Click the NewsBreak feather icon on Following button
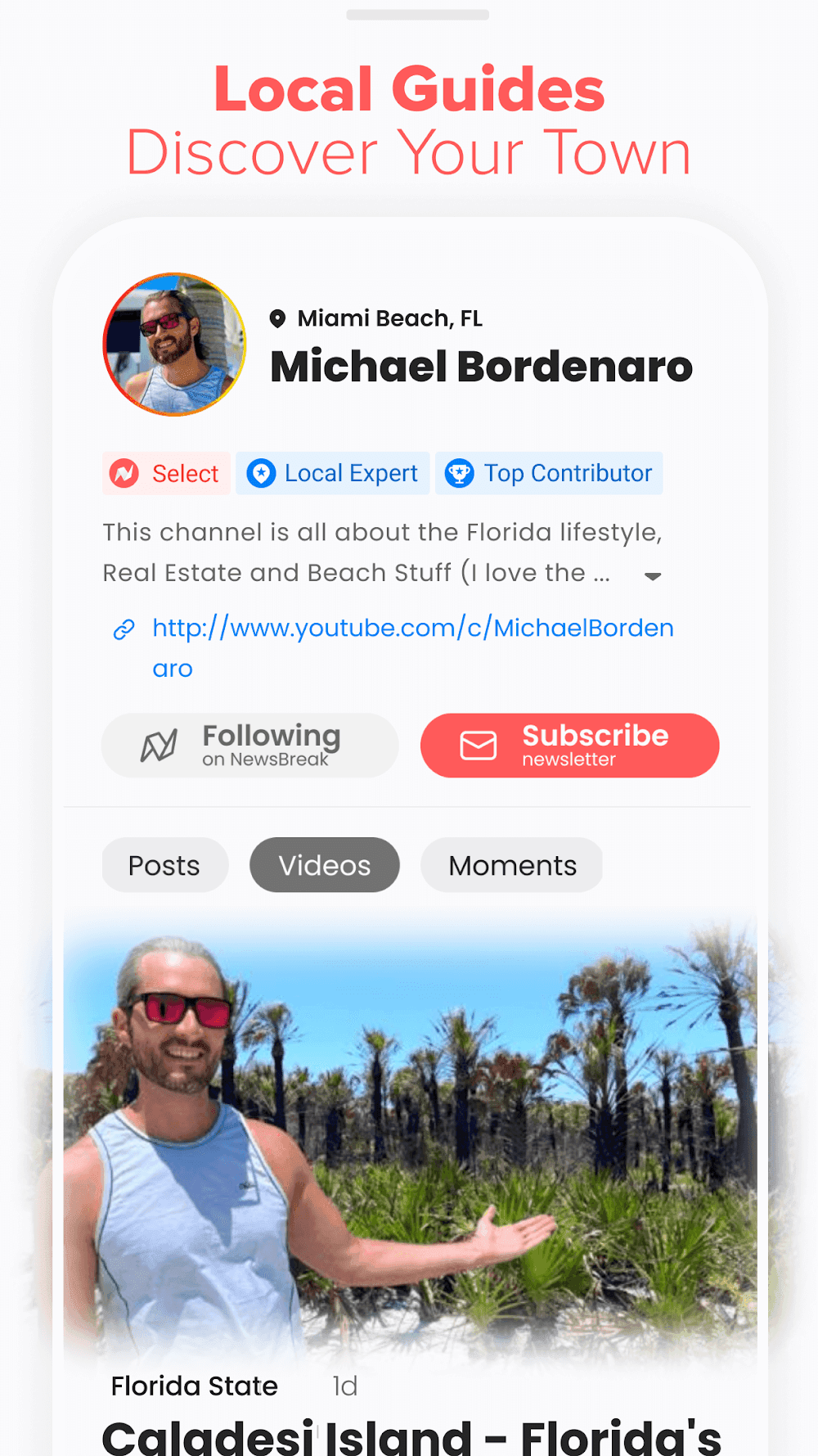 tap(157, 745)
